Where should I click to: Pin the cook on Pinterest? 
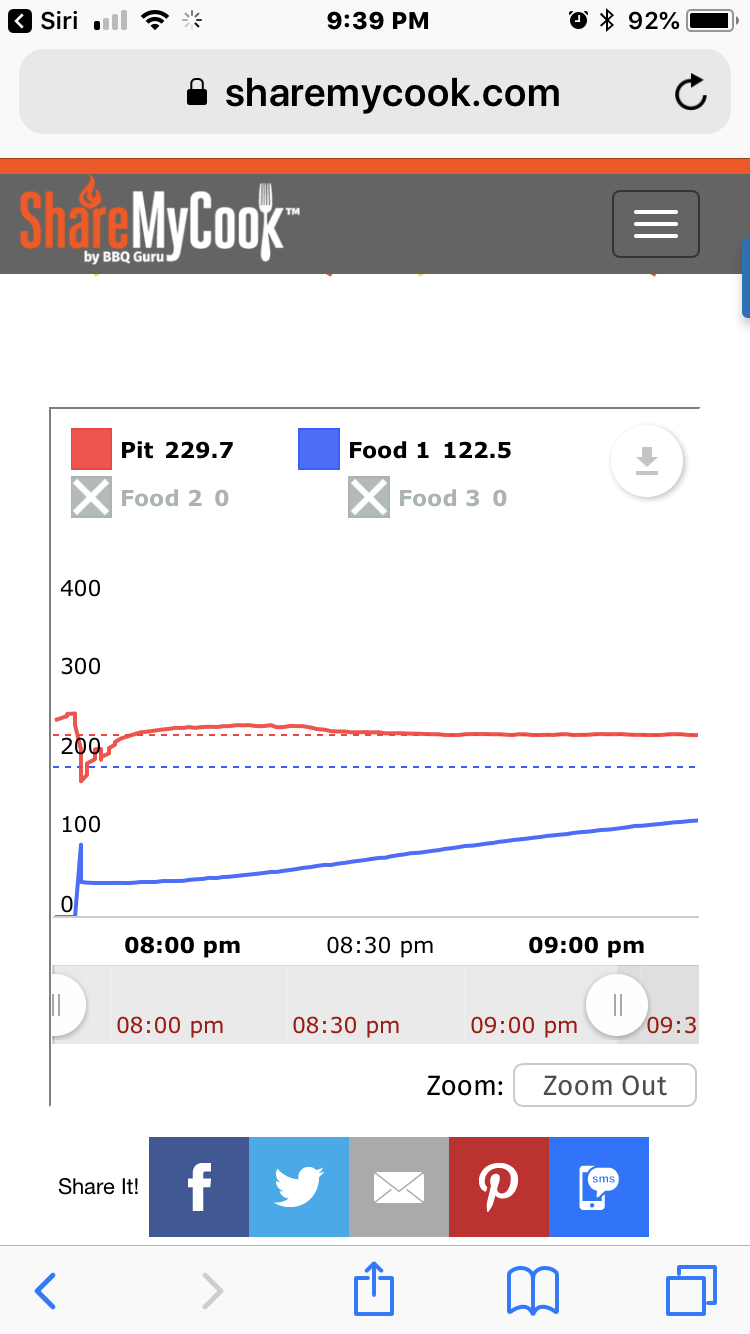point(499,1187)
